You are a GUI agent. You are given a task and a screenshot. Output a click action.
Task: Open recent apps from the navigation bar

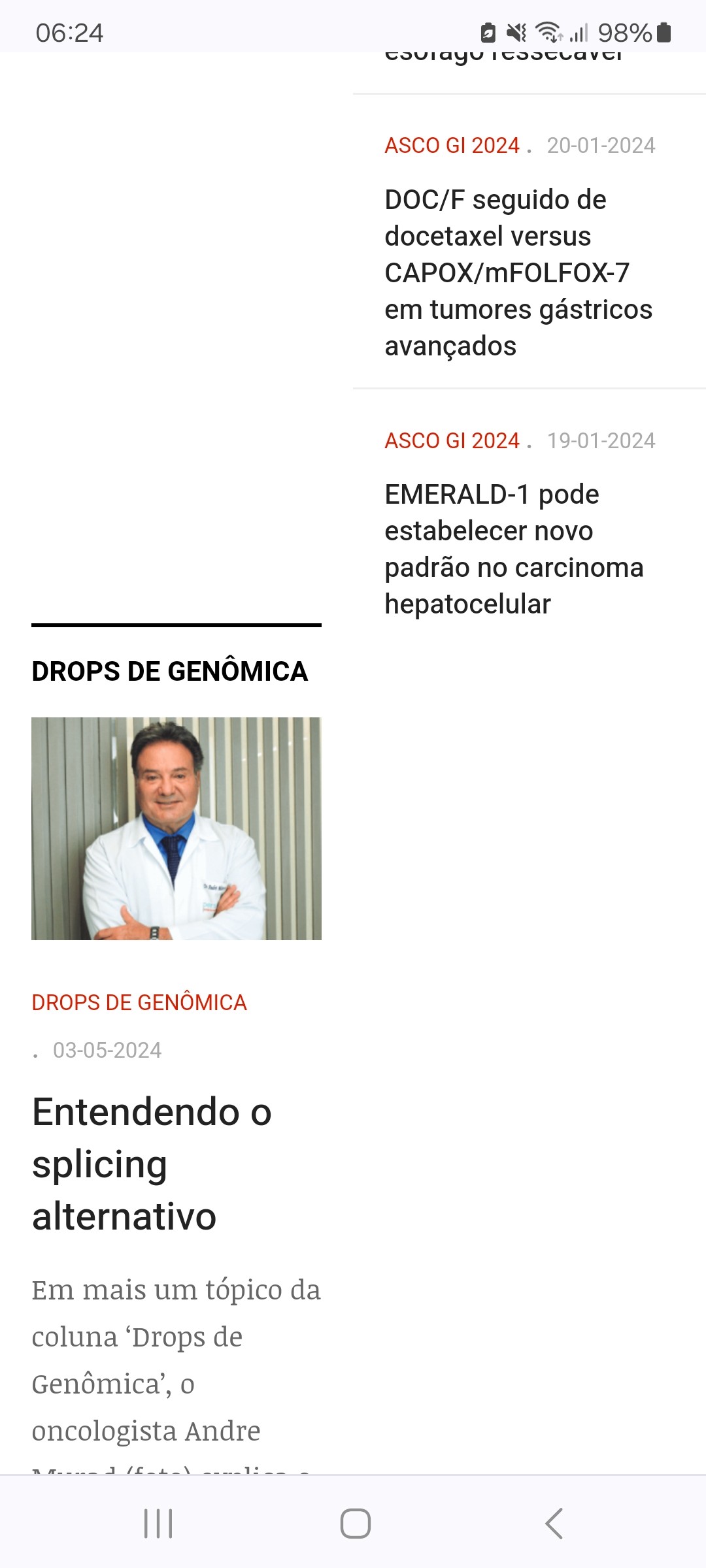[x=158, y=1524]
